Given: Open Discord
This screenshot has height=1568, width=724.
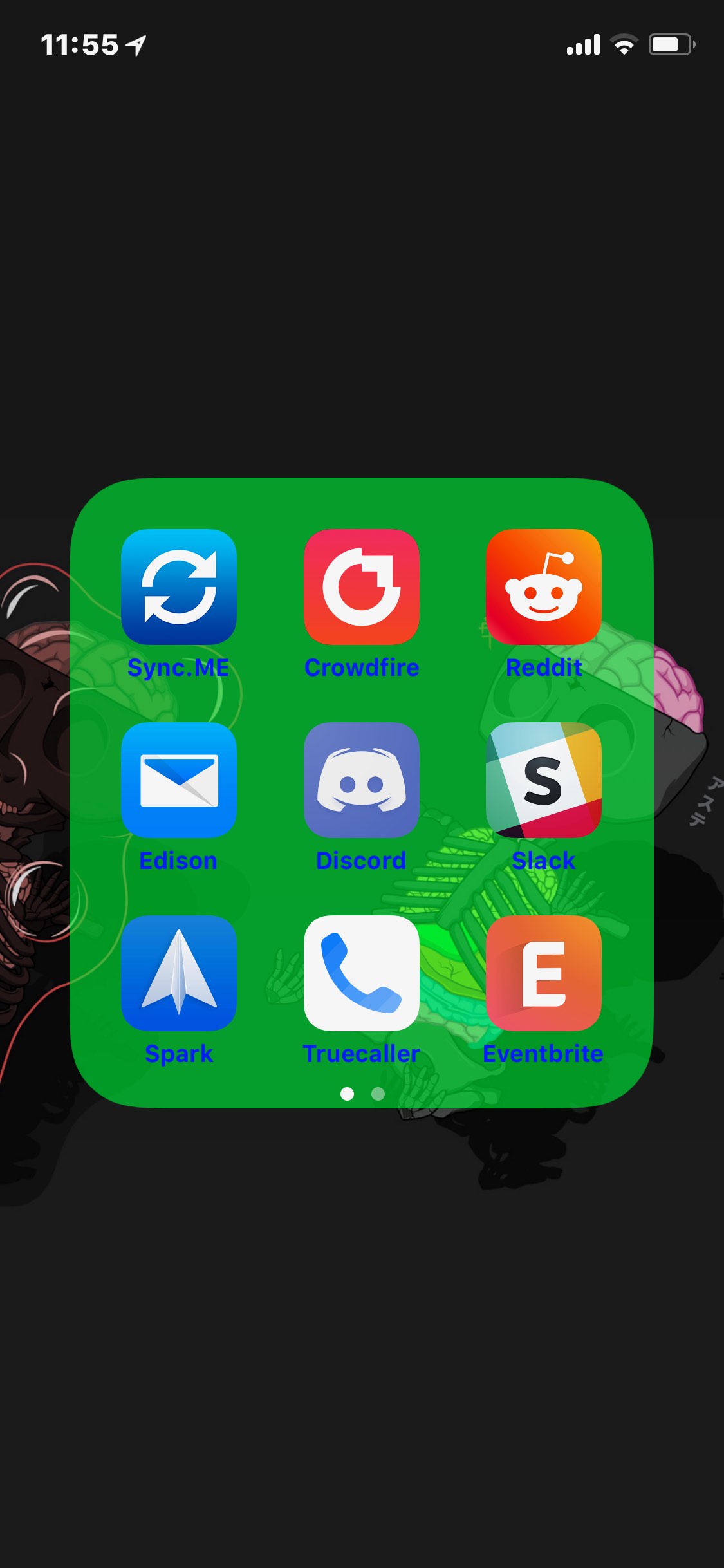Looking at the screenshot, I should [361, 779].
